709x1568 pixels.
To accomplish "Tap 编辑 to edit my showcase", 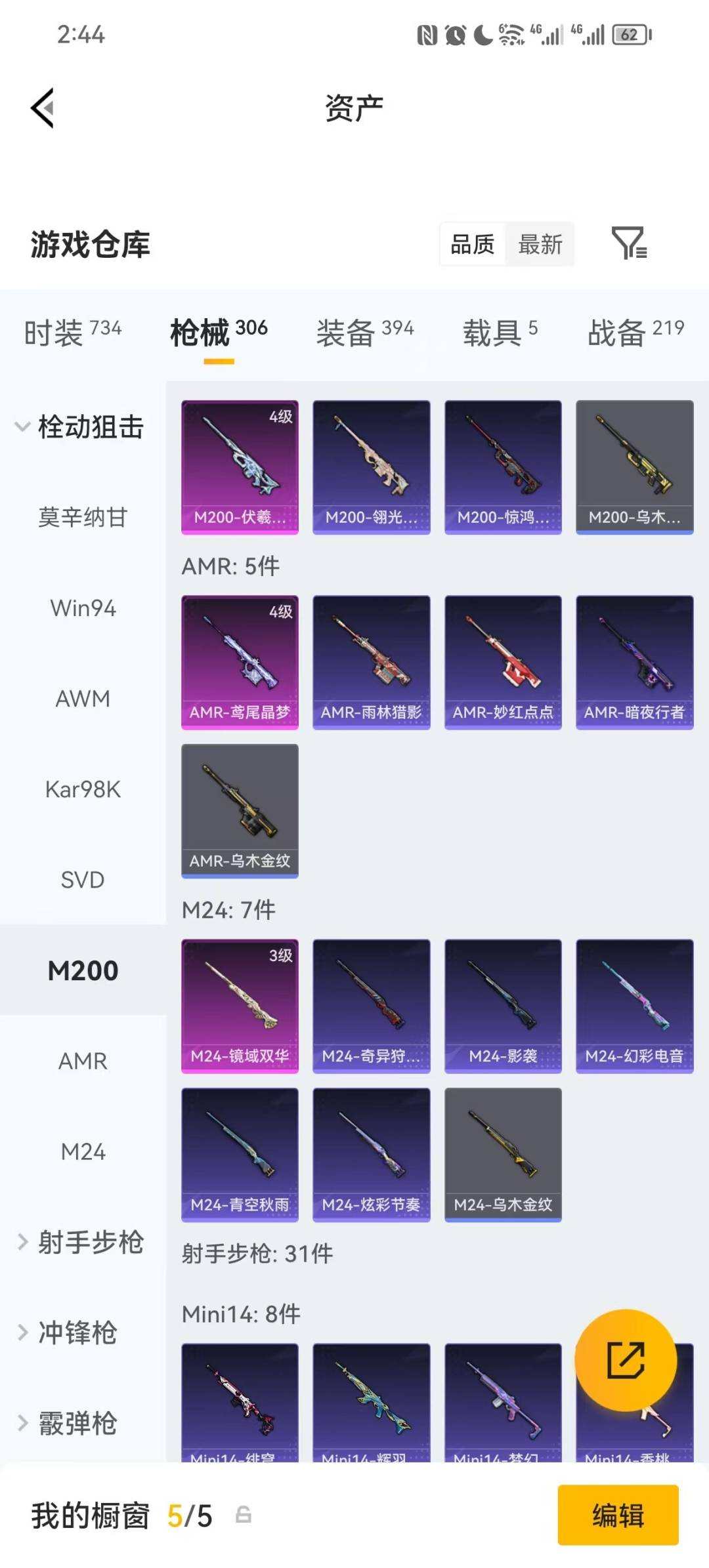I will click(x=618, y=1515).
